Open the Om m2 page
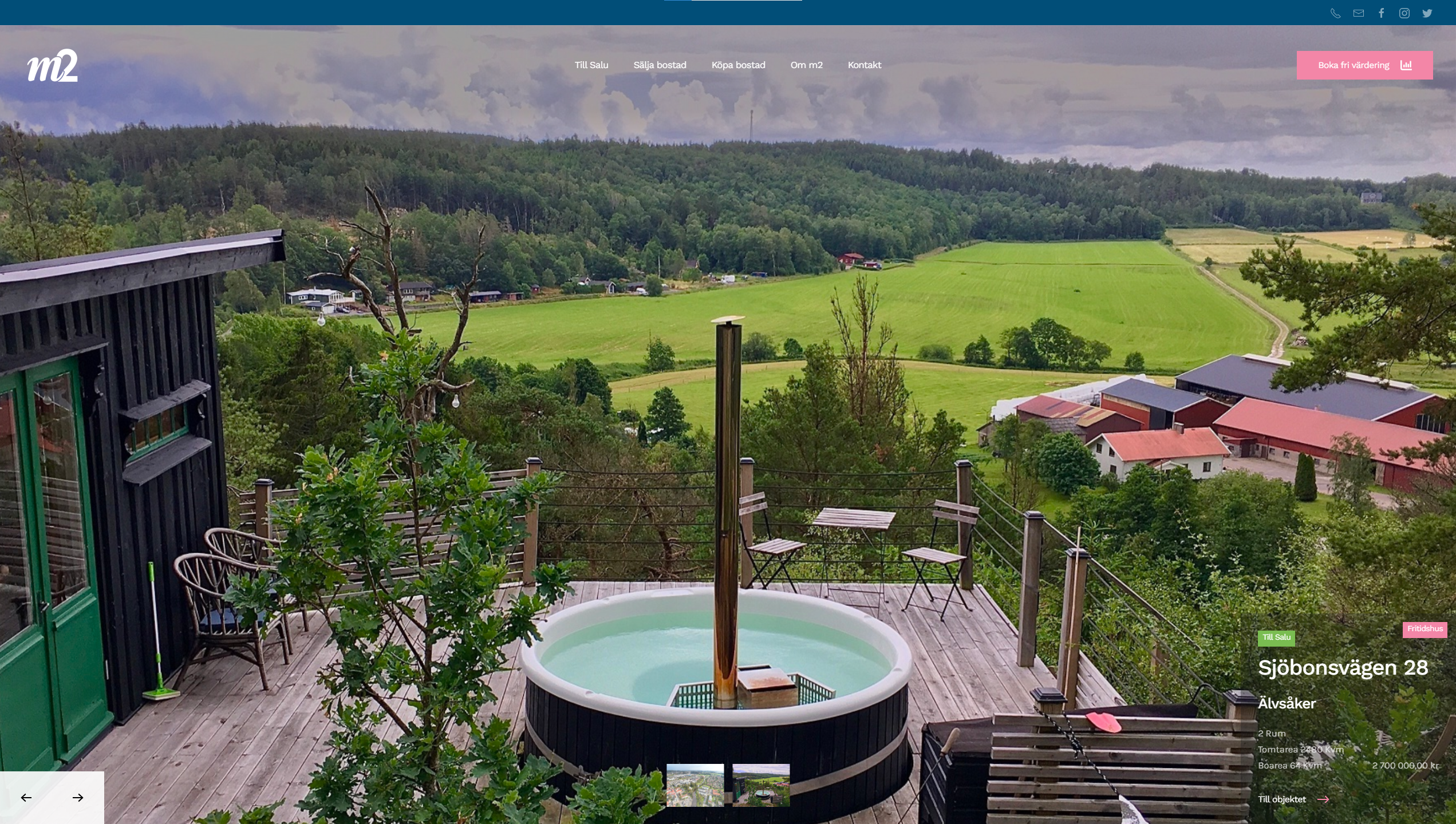Screen dimensions: 1456x824 coord(806,65)
